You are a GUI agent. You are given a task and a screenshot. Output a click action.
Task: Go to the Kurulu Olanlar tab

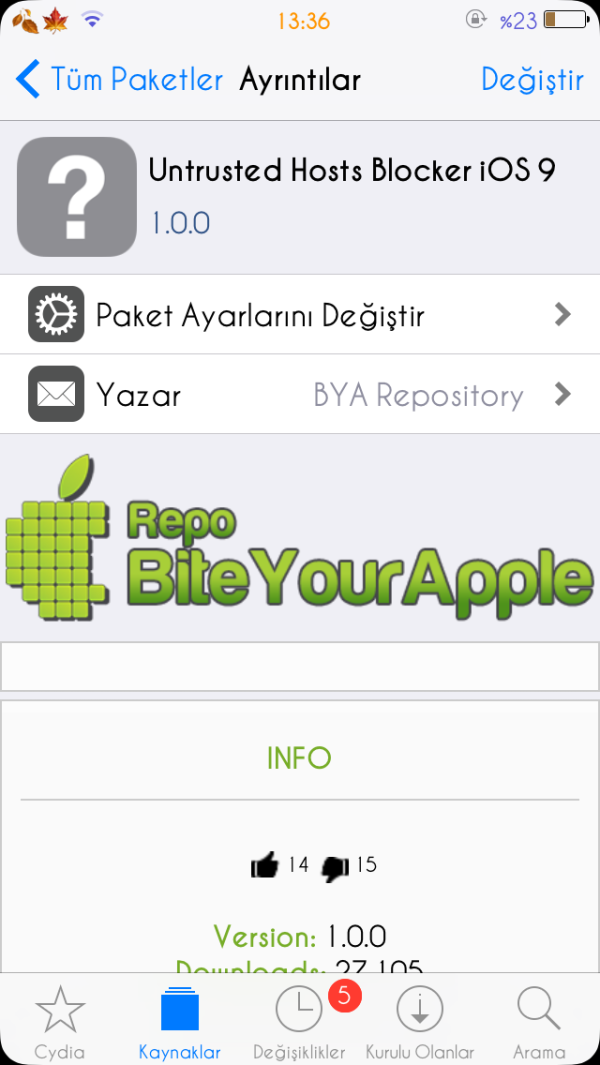[x=420, y=1022]
